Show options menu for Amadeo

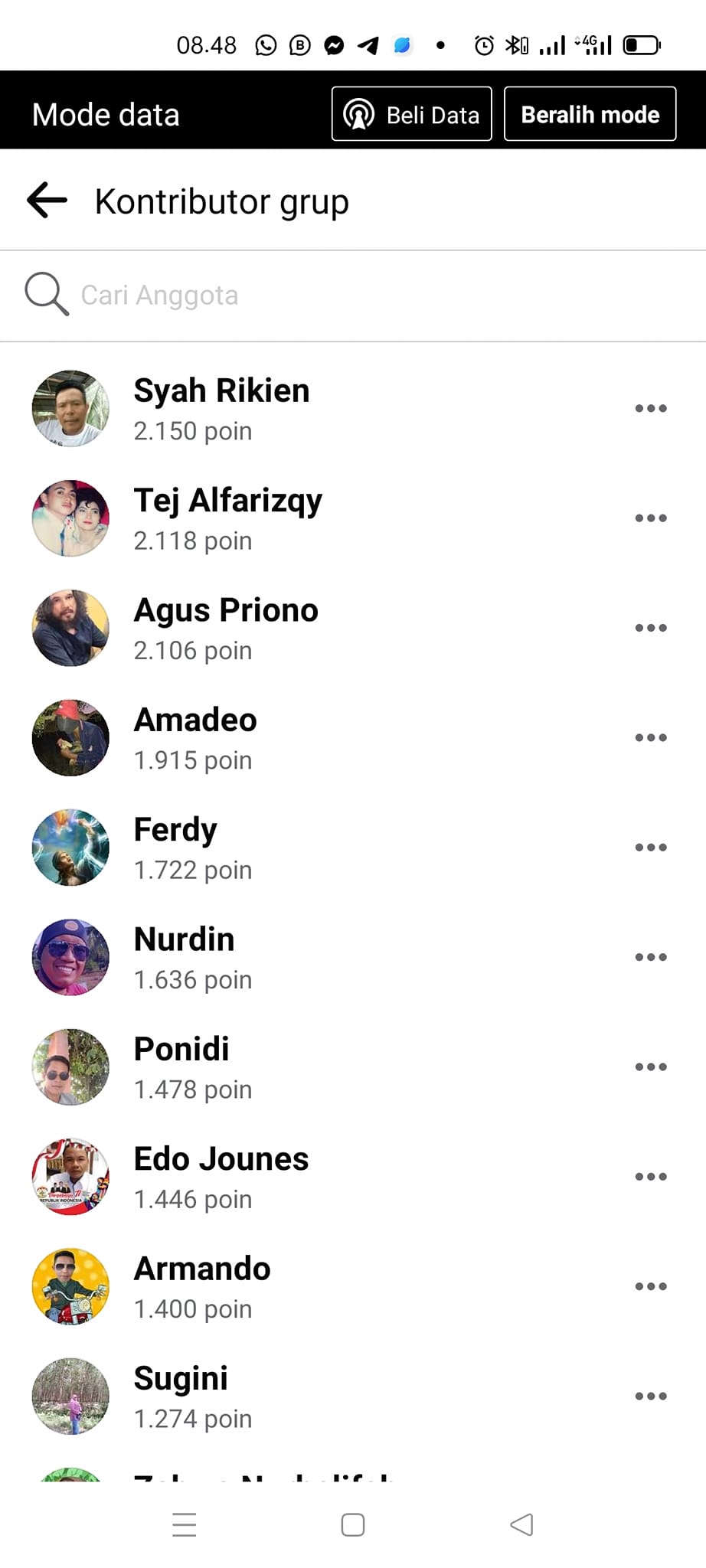(651, 738)
